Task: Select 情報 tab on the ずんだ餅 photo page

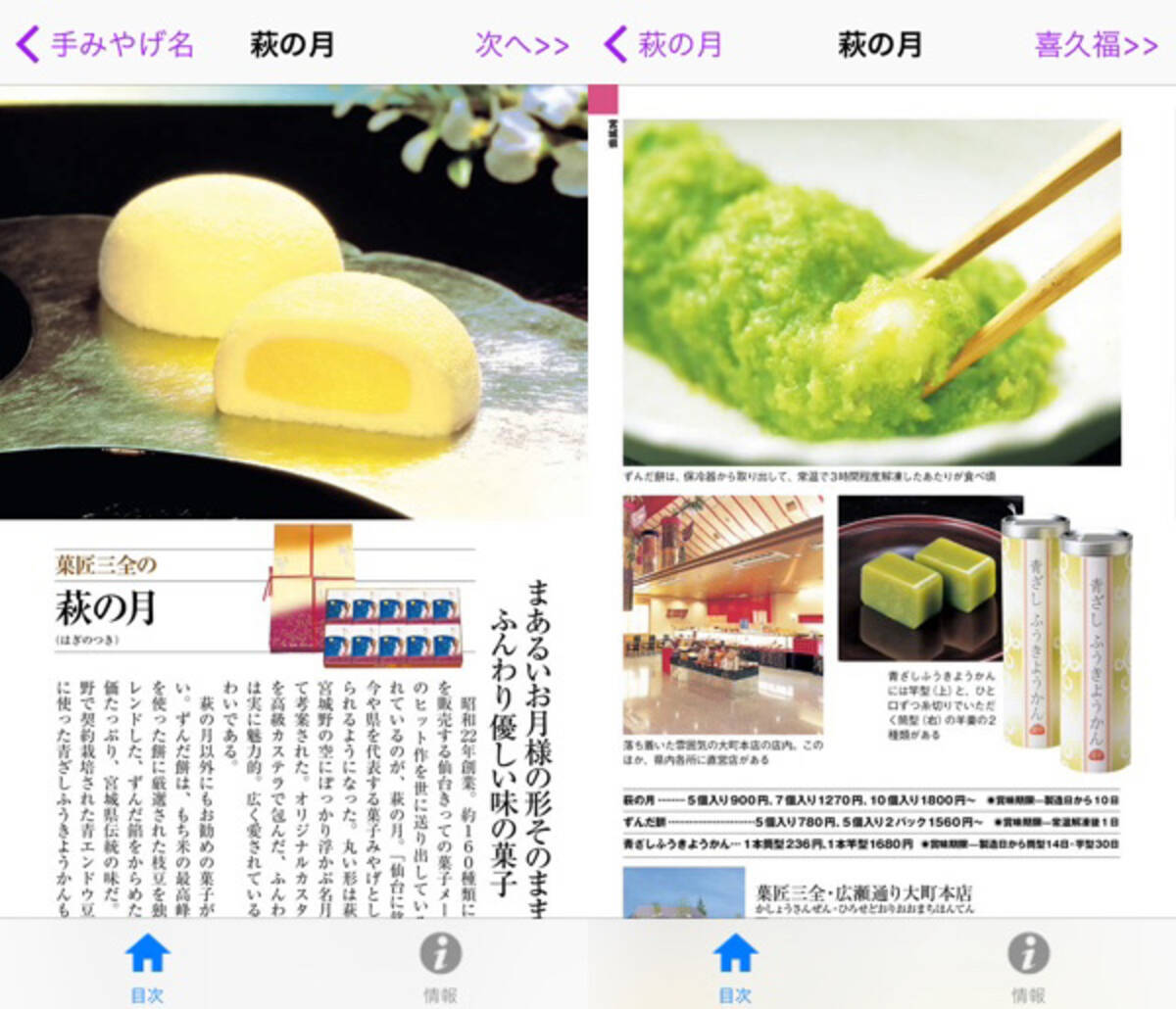Action: tap(1028, 965)
